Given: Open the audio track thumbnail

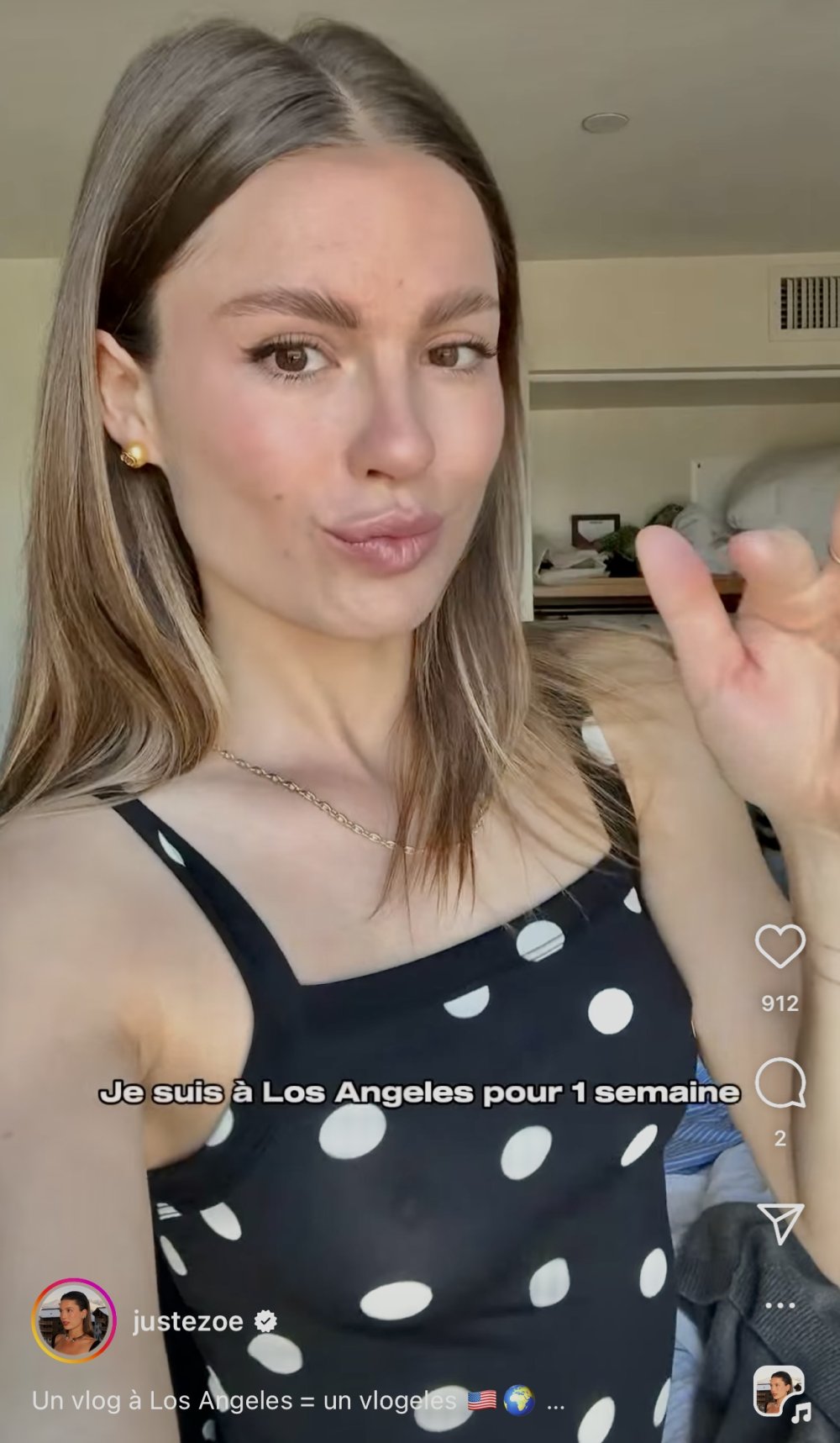Looking at the screenshot, I should [780, 1391].
